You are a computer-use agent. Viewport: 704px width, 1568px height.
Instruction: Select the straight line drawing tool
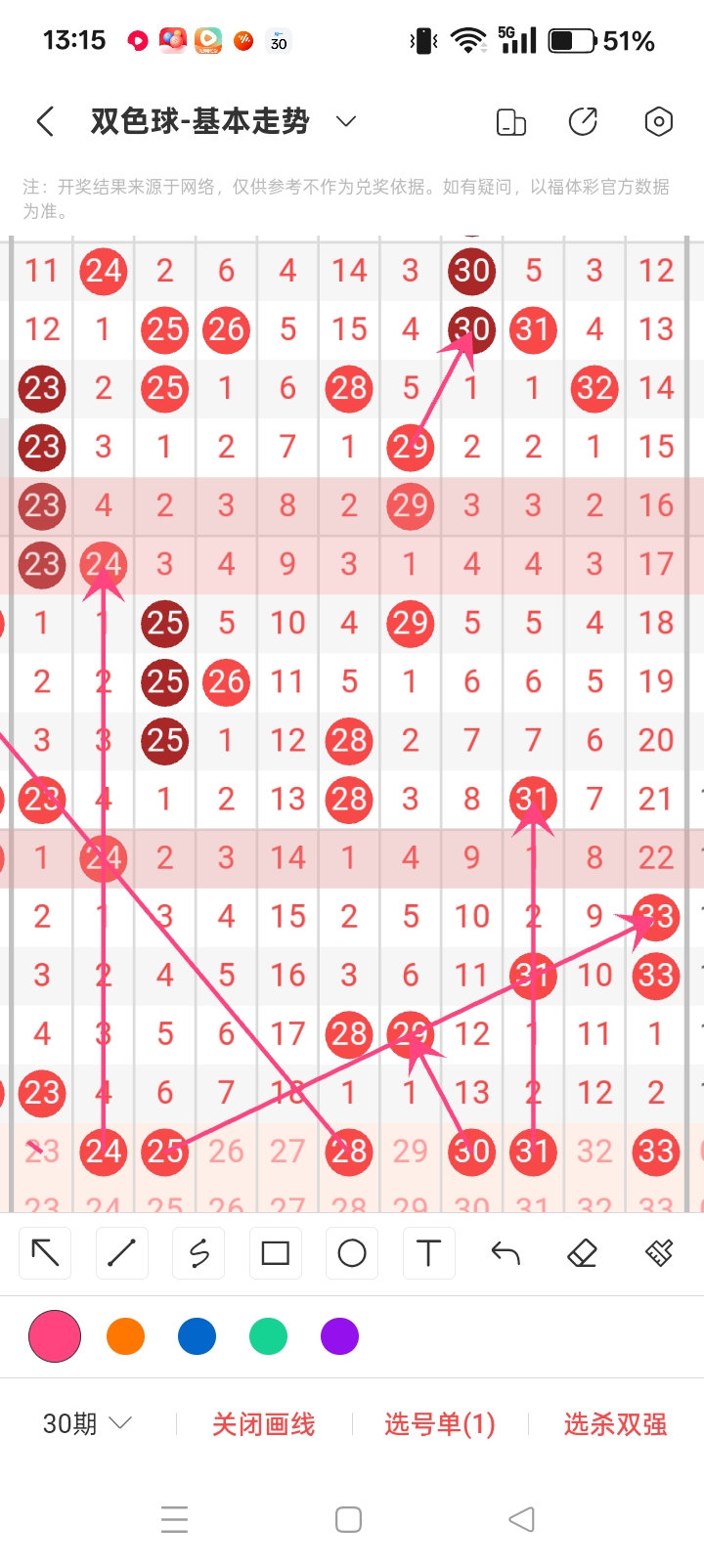[122, 1253]
